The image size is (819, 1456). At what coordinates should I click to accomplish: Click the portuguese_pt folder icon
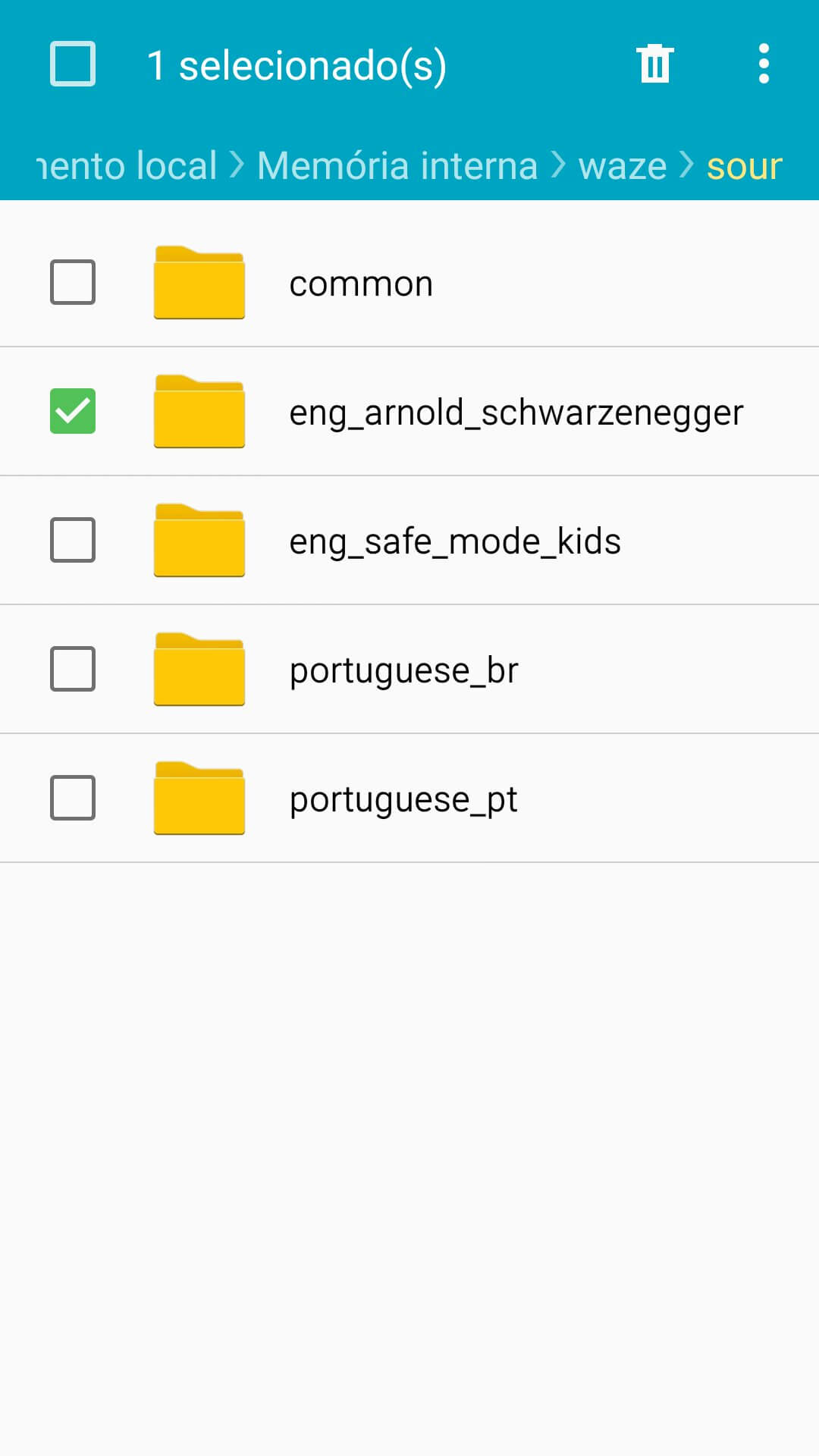(x=199, y=799)
